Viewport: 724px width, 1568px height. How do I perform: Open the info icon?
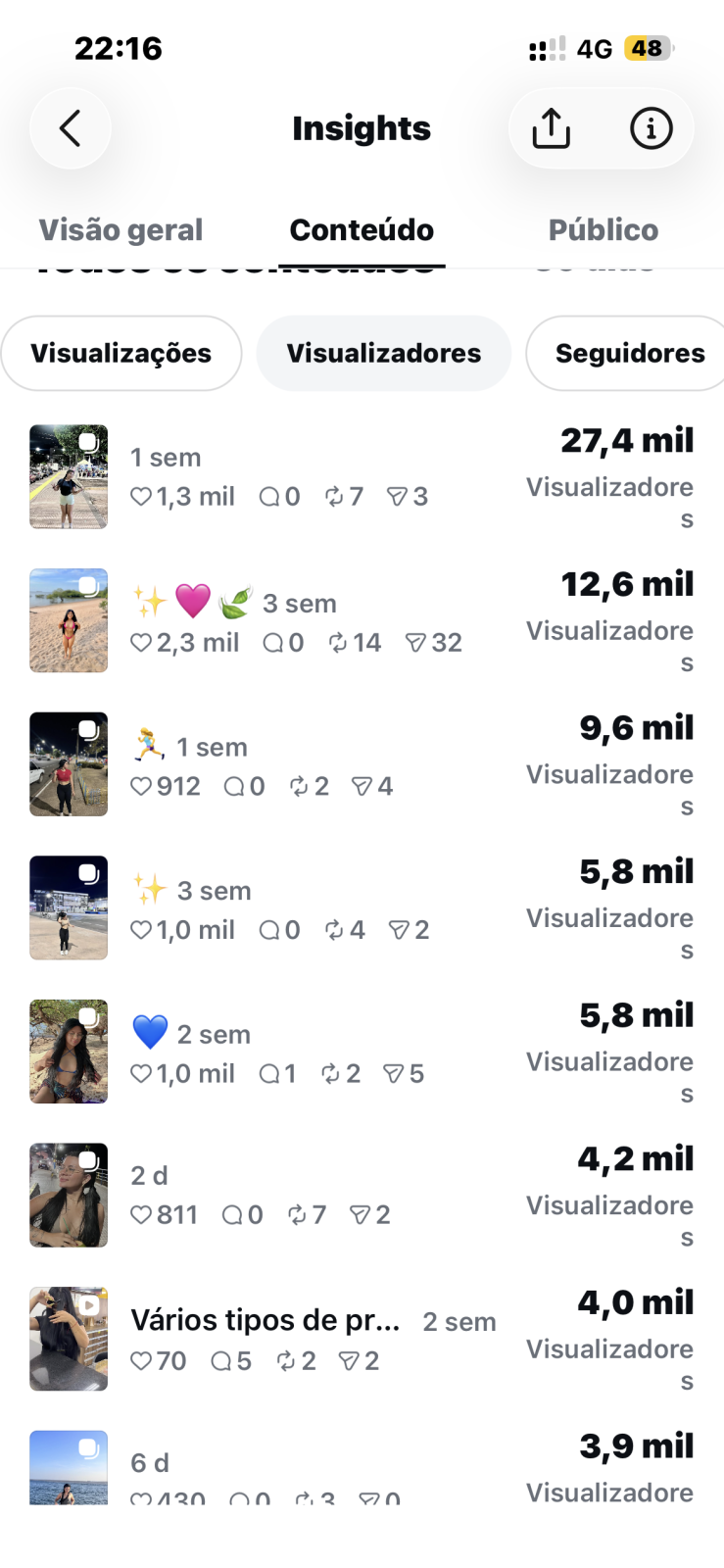click(x=652, y=128)
